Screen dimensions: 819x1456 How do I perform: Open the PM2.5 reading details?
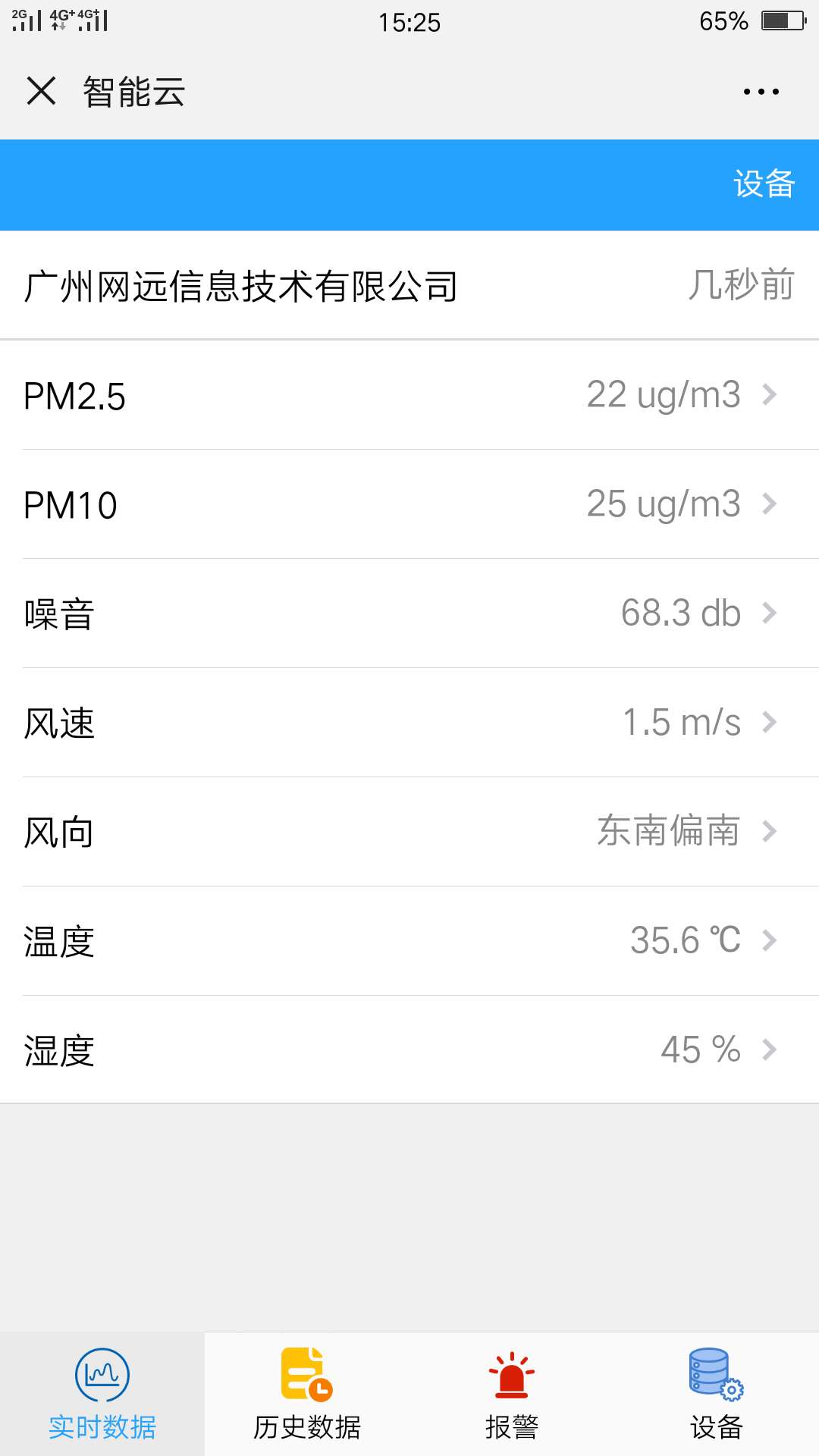pyautogui.click(x=409, y=395)
